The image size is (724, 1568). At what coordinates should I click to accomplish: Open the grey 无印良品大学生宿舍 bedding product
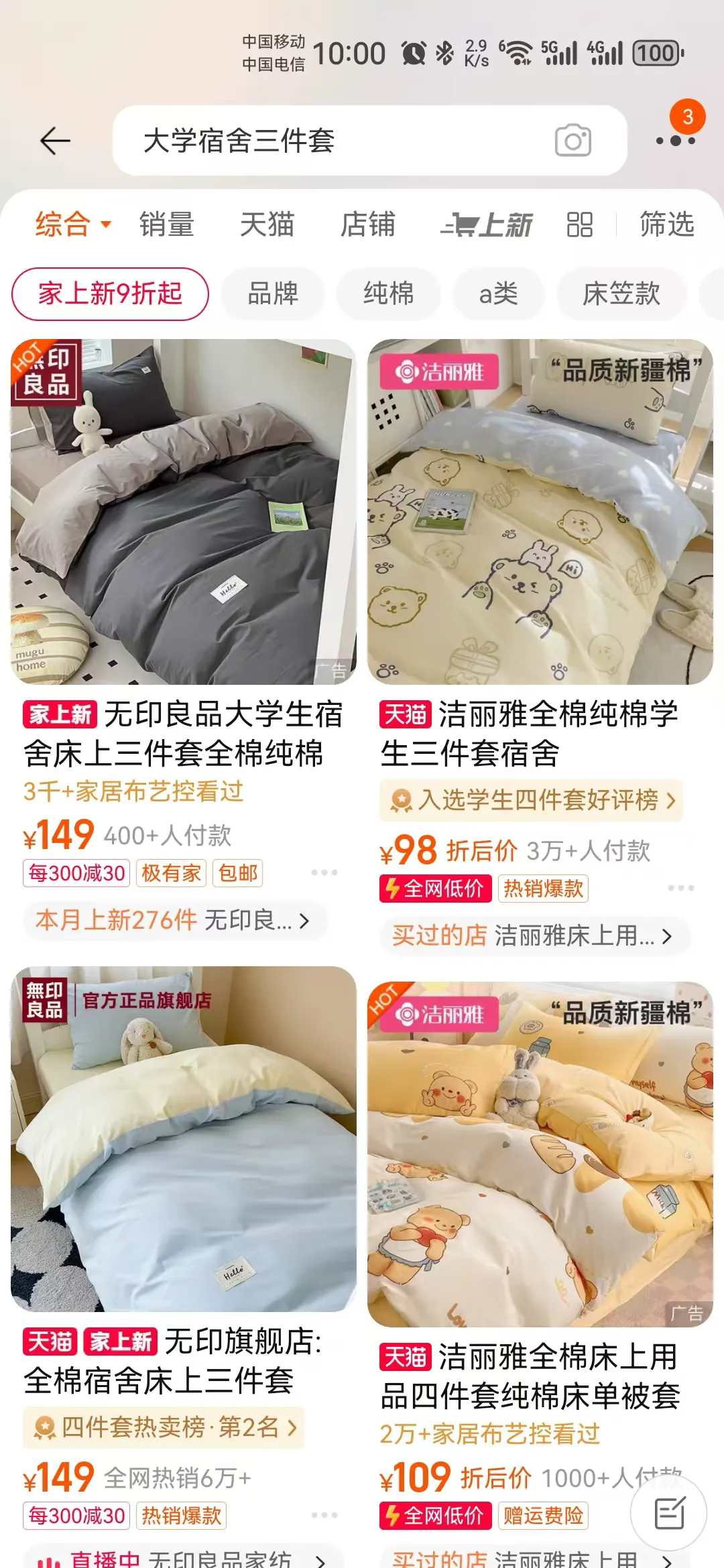(183, 512)
